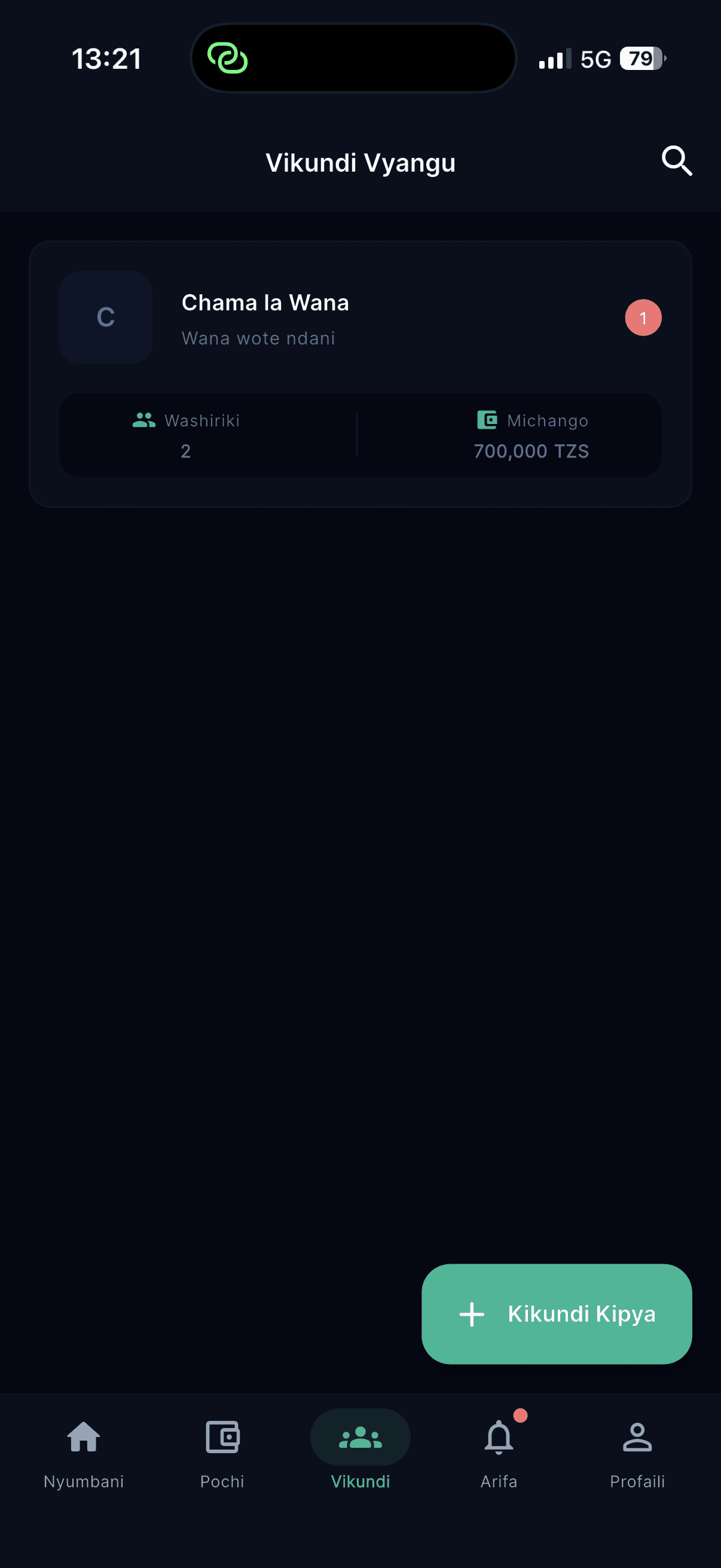Switch to the Pochi wallet tab

point(222,1453)
